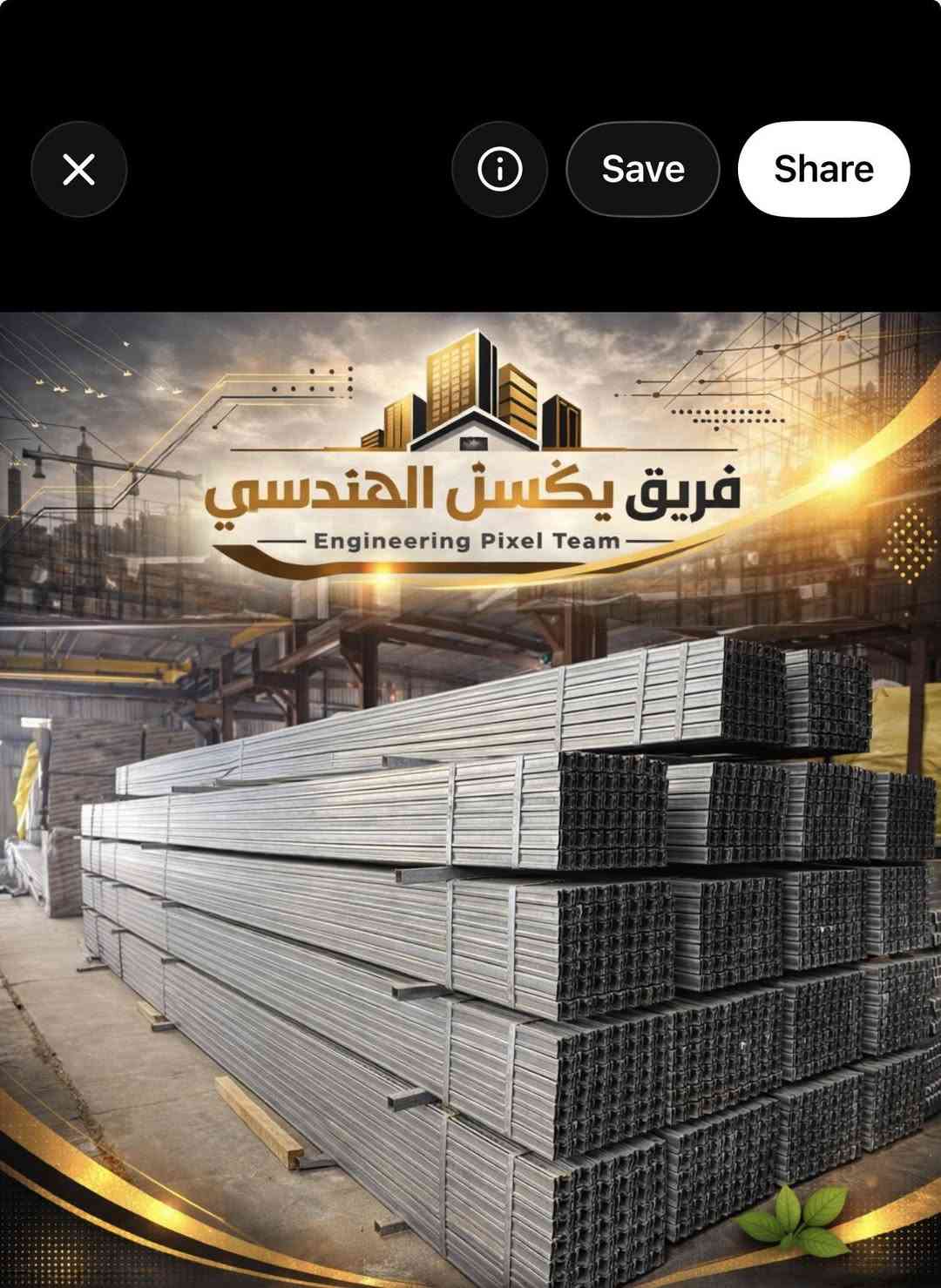Close the image viewer
941x1288 pixels.
click(79, 169)
